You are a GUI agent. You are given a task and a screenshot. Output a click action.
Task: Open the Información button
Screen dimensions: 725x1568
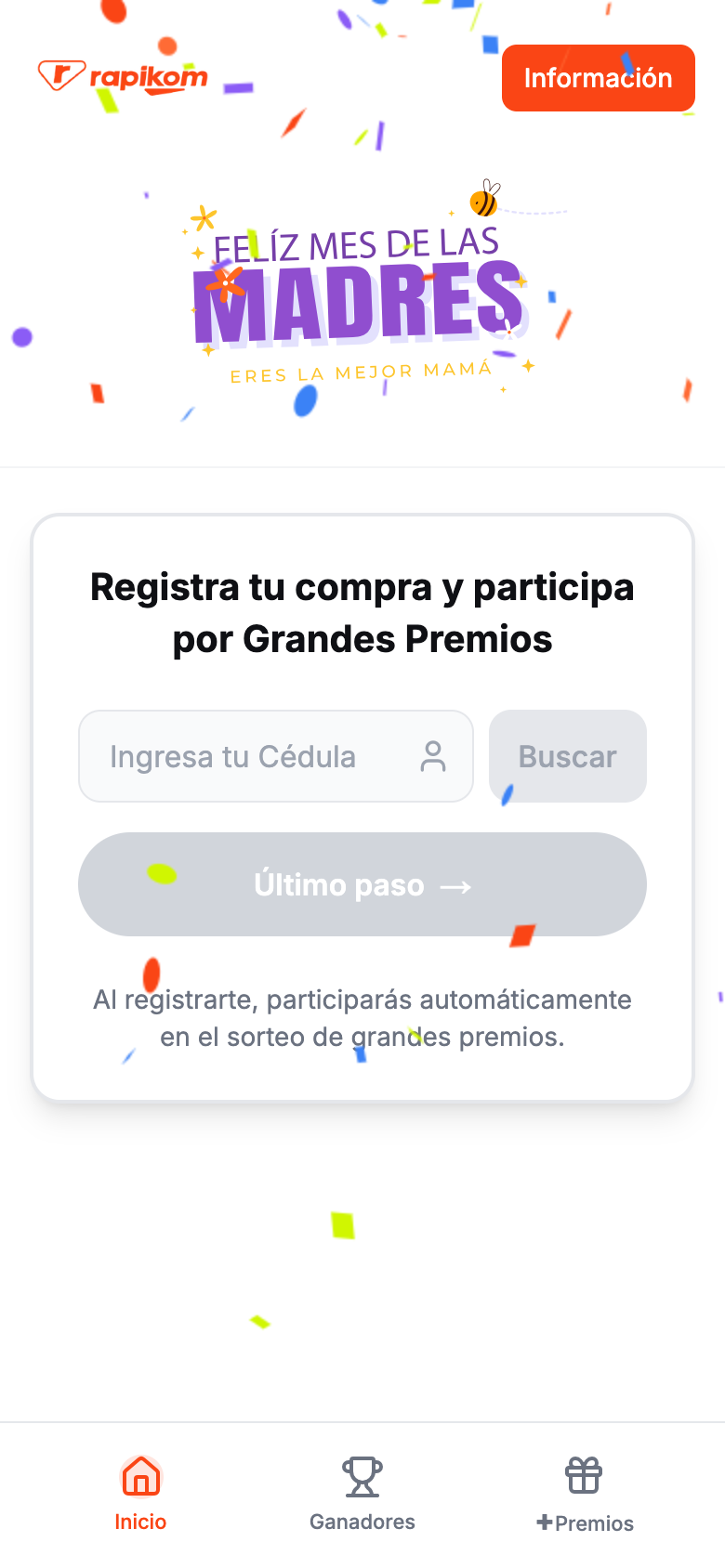(598, 78)
